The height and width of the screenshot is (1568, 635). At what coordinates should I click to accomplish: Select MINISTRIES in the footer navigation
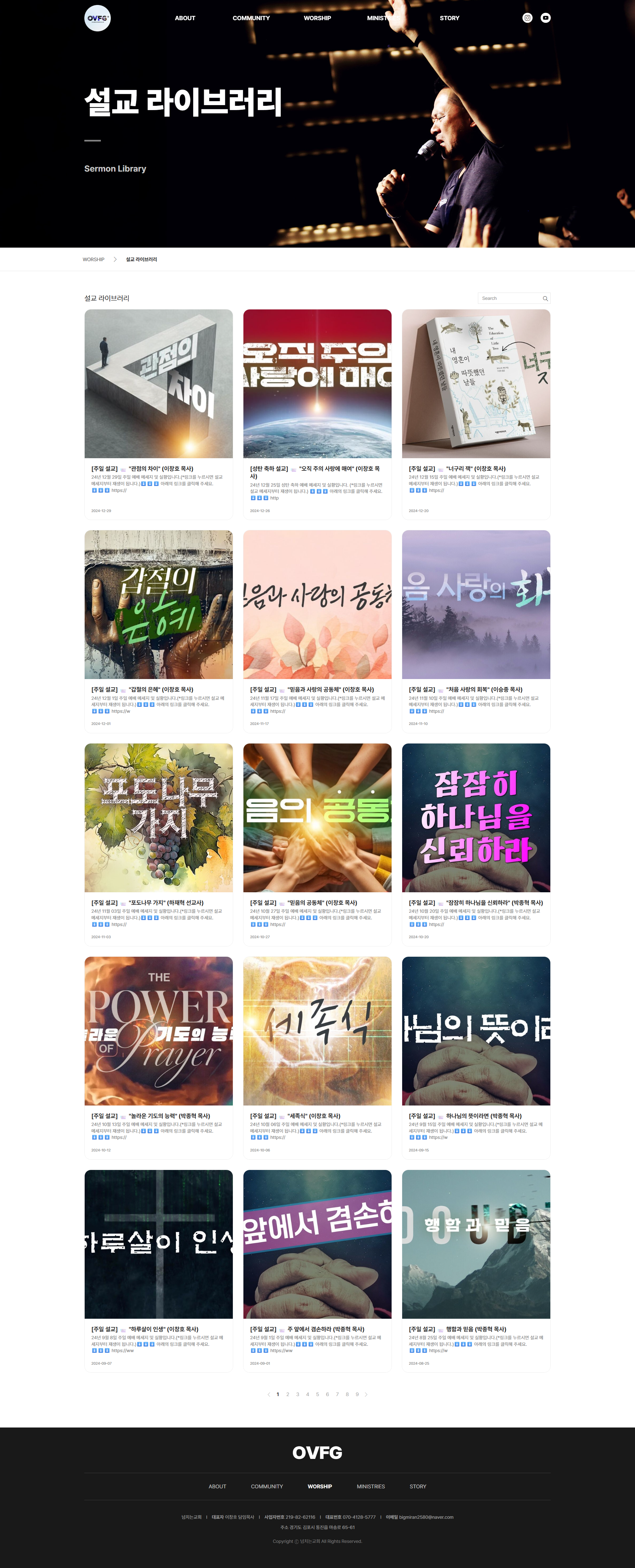pyautogui.click(x=370, y=1486)
